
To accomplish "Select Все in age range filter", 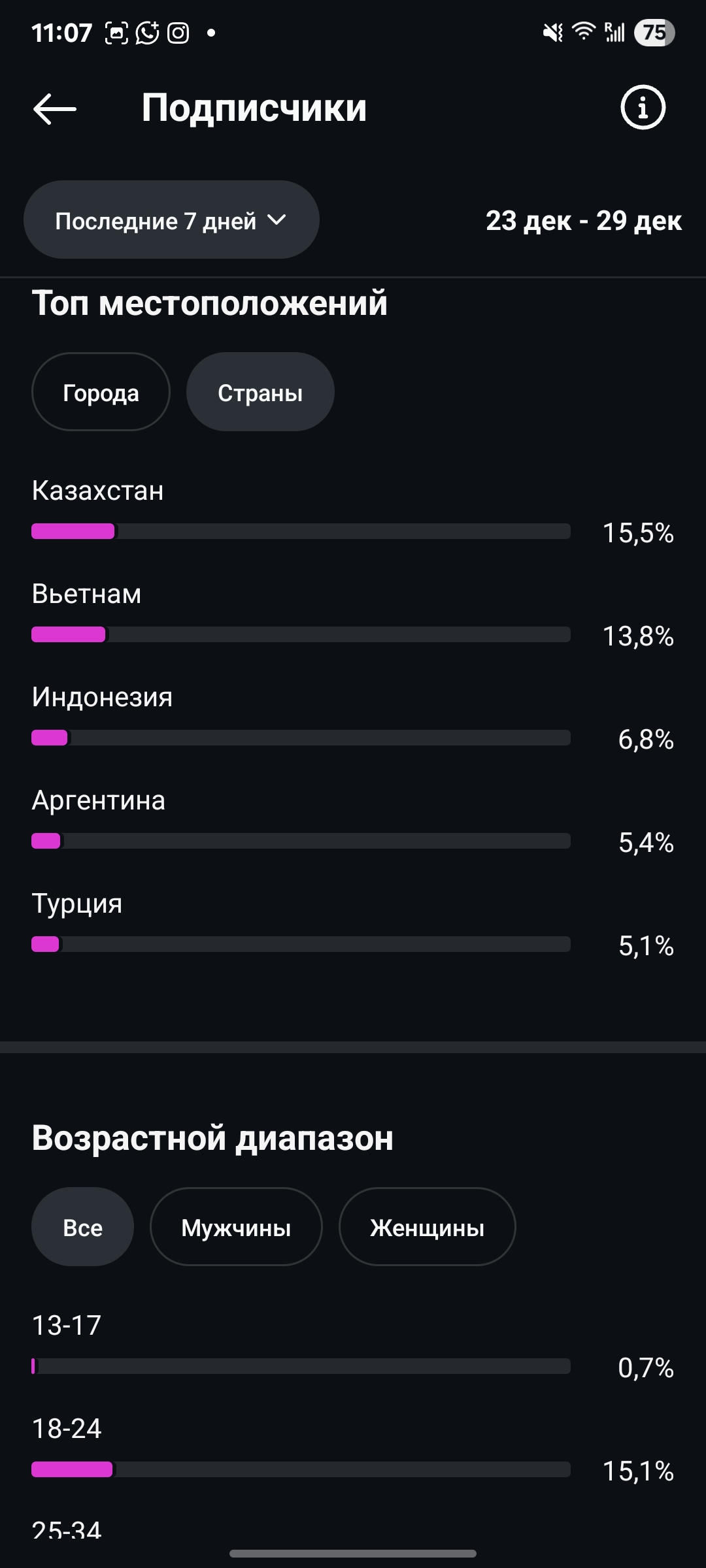I will (x=82, y=1226).
